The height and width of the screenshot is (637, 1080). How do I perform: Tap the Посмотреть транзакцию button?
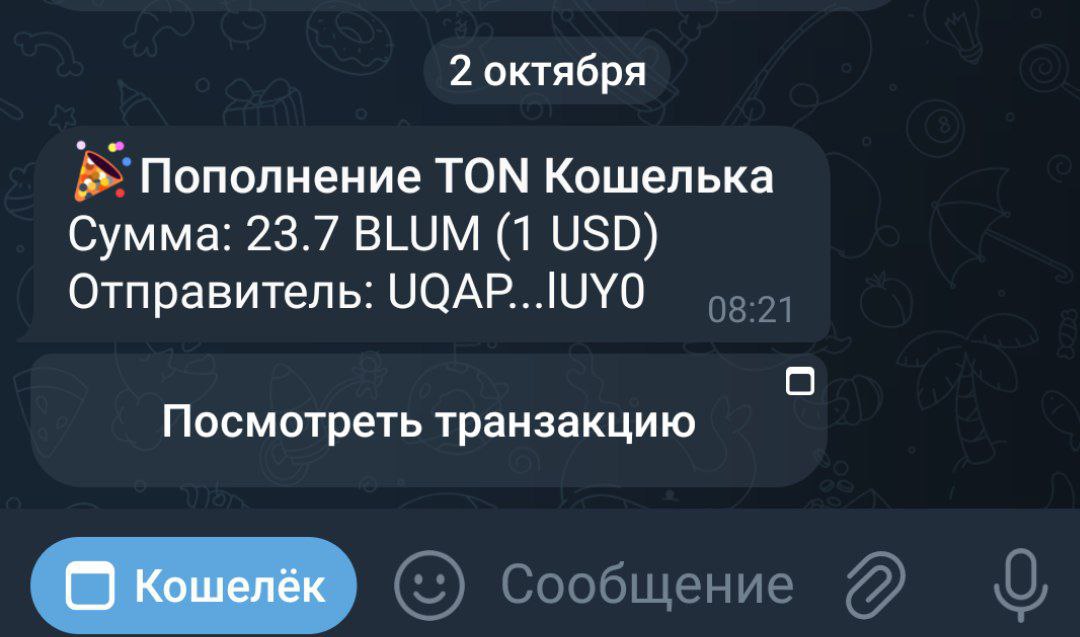[x=429, y=421]
